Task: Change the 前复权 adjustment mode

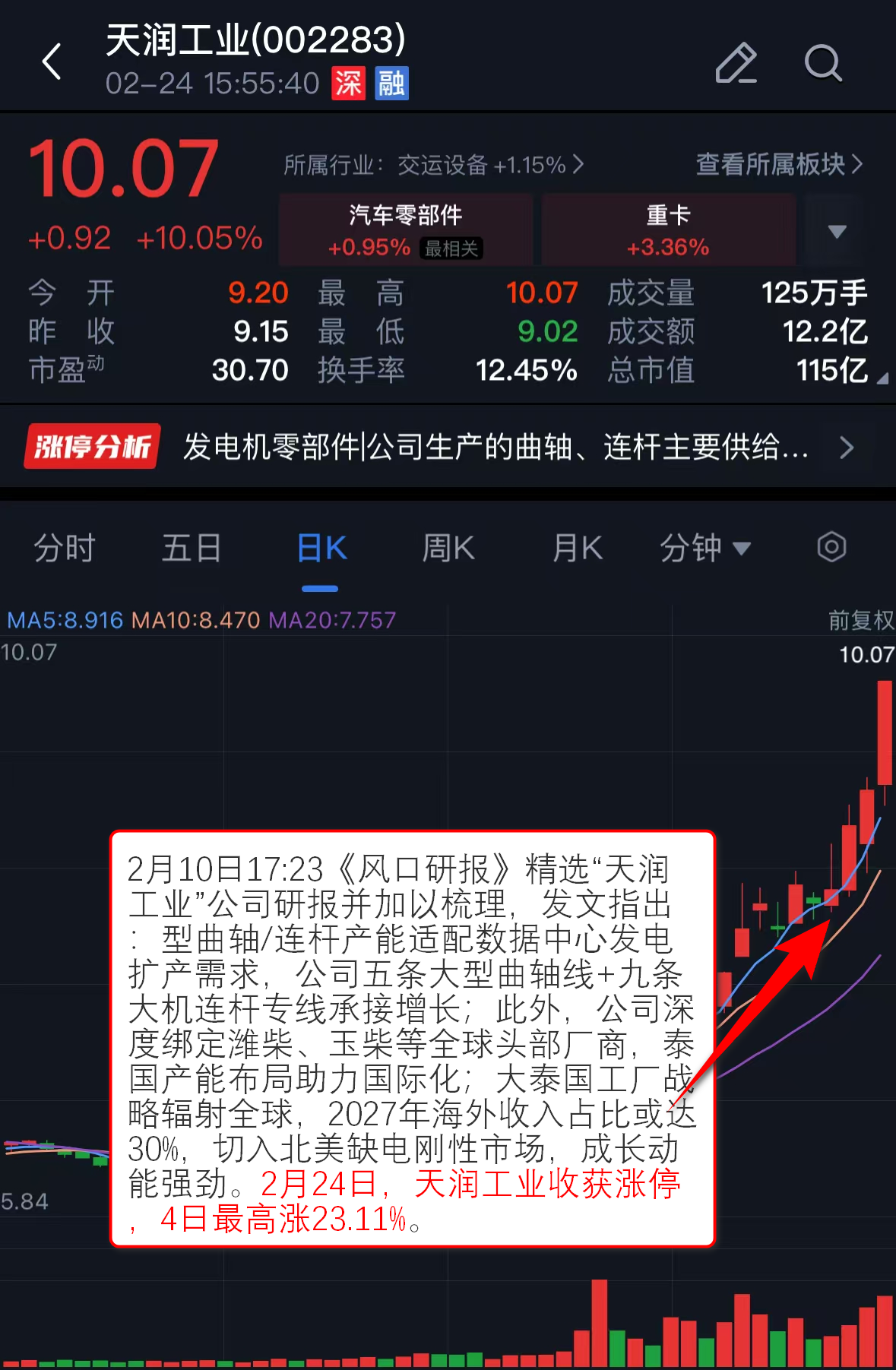Action: click(x=860, y=620)
